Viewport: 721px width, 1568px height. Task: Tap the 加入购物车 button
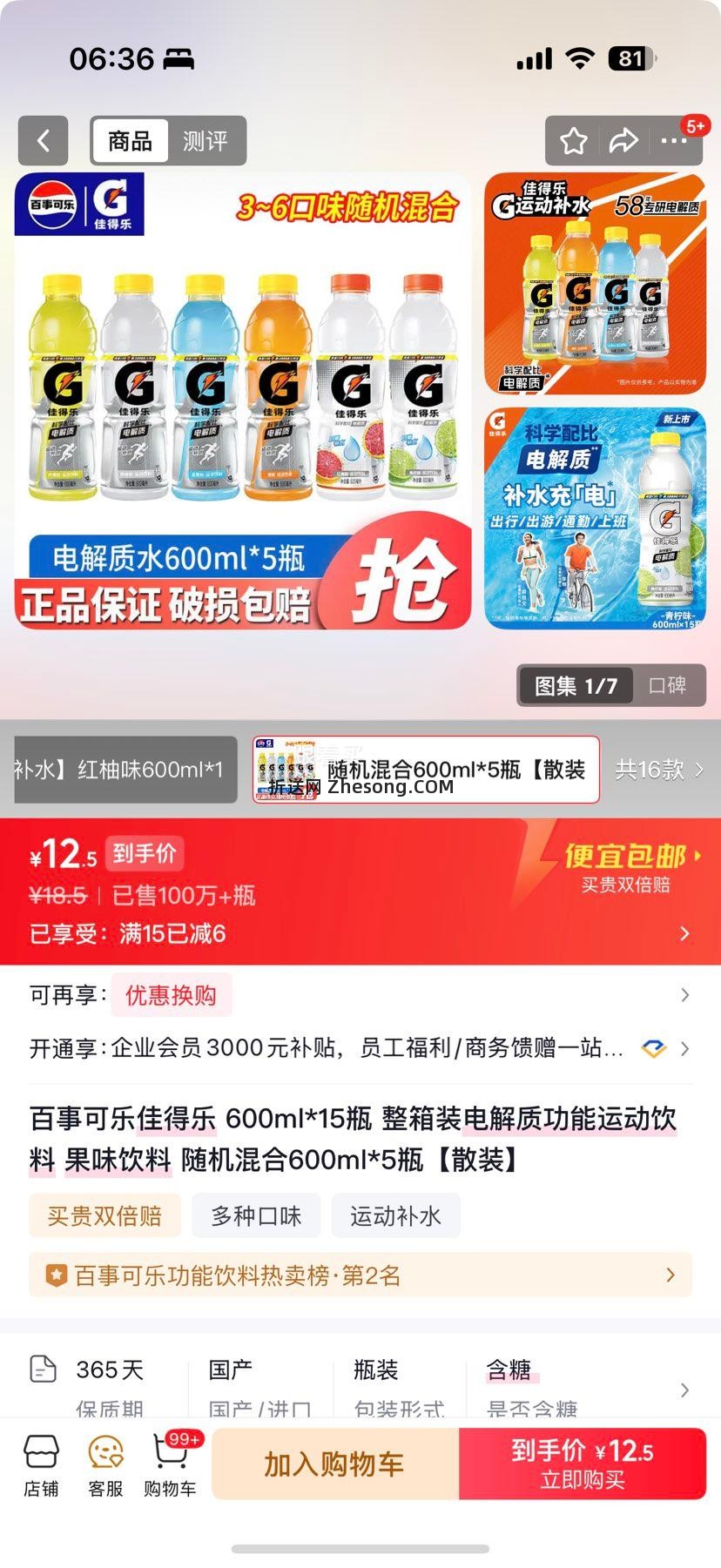click(x=334, y=1464)
